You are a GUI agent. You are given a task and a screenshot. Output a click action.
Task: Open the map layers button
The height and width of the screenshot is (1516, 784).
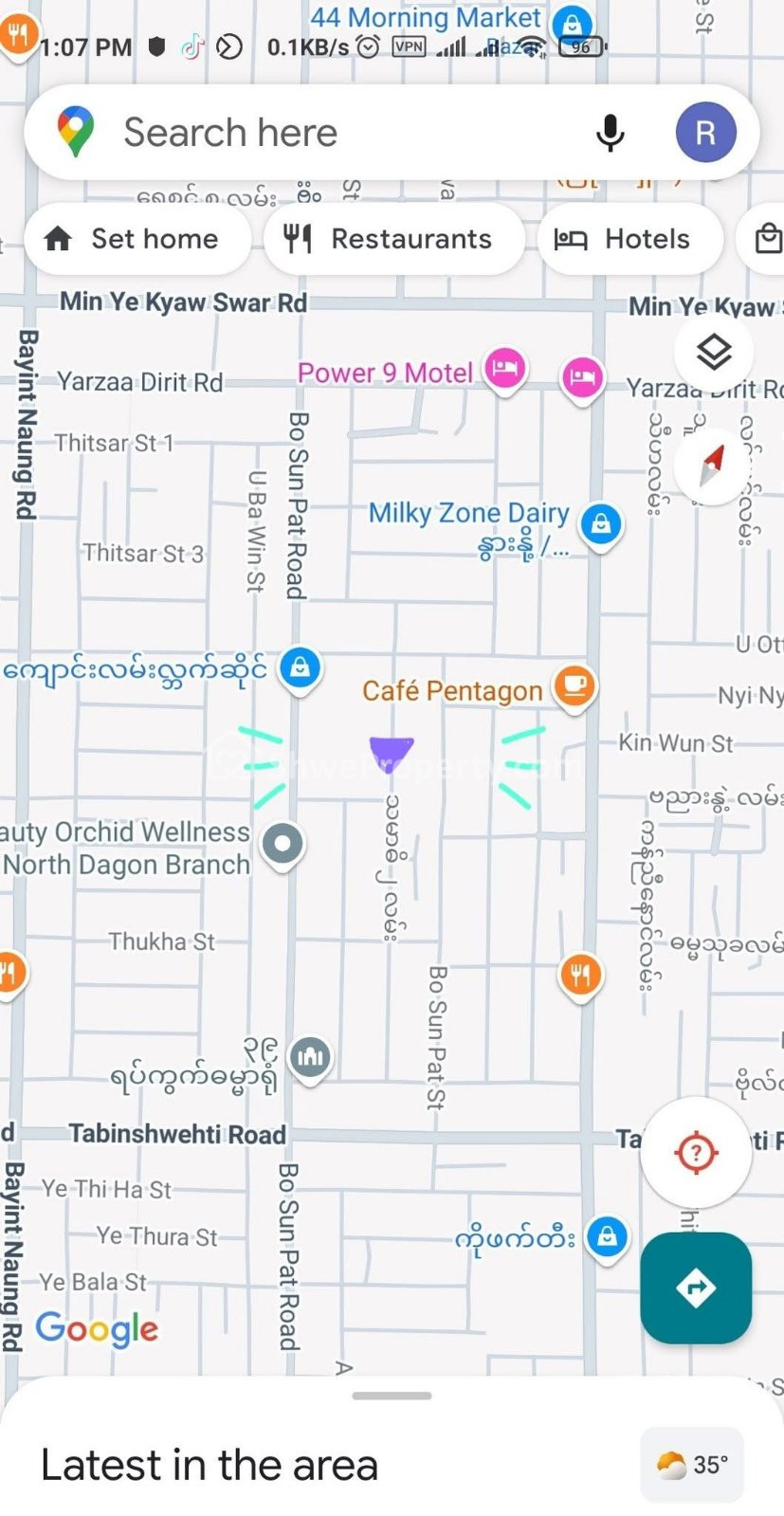click(x=713, y=352)
